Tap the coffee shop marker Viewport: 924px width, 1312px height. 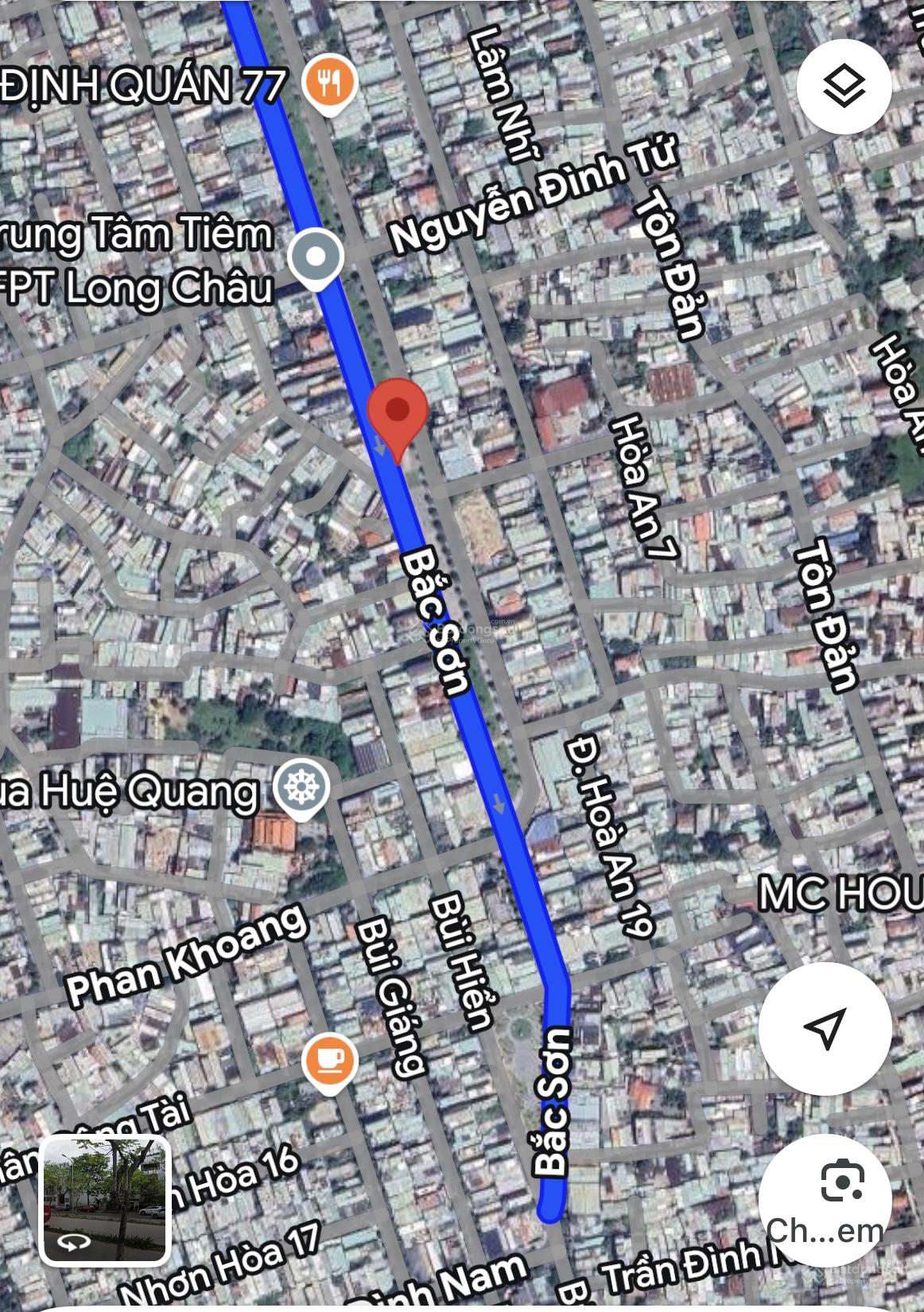coord(330,1062)
